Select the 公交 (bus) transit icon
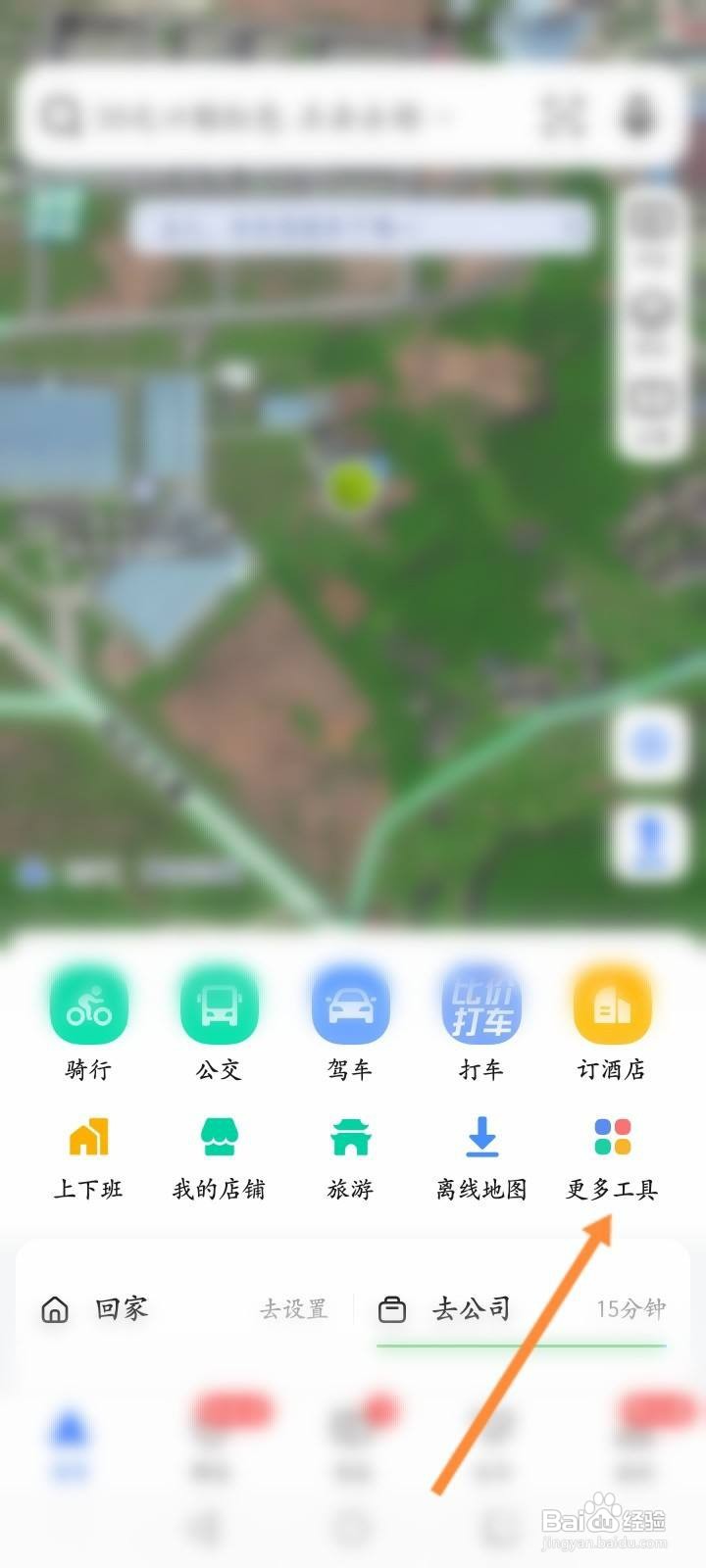The width and height of the screenshot is (706, 1568). [x=220, y=1004]
